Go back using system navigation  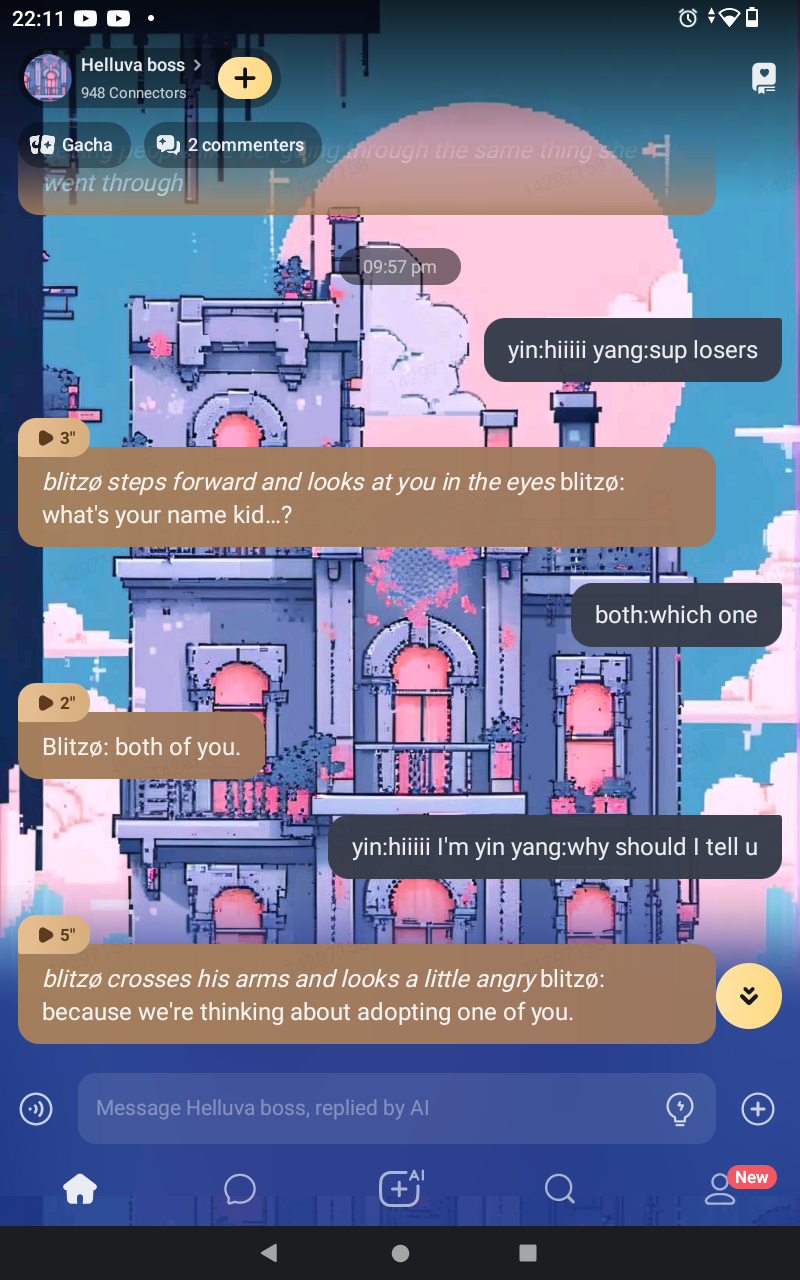tap(268, 1253)
